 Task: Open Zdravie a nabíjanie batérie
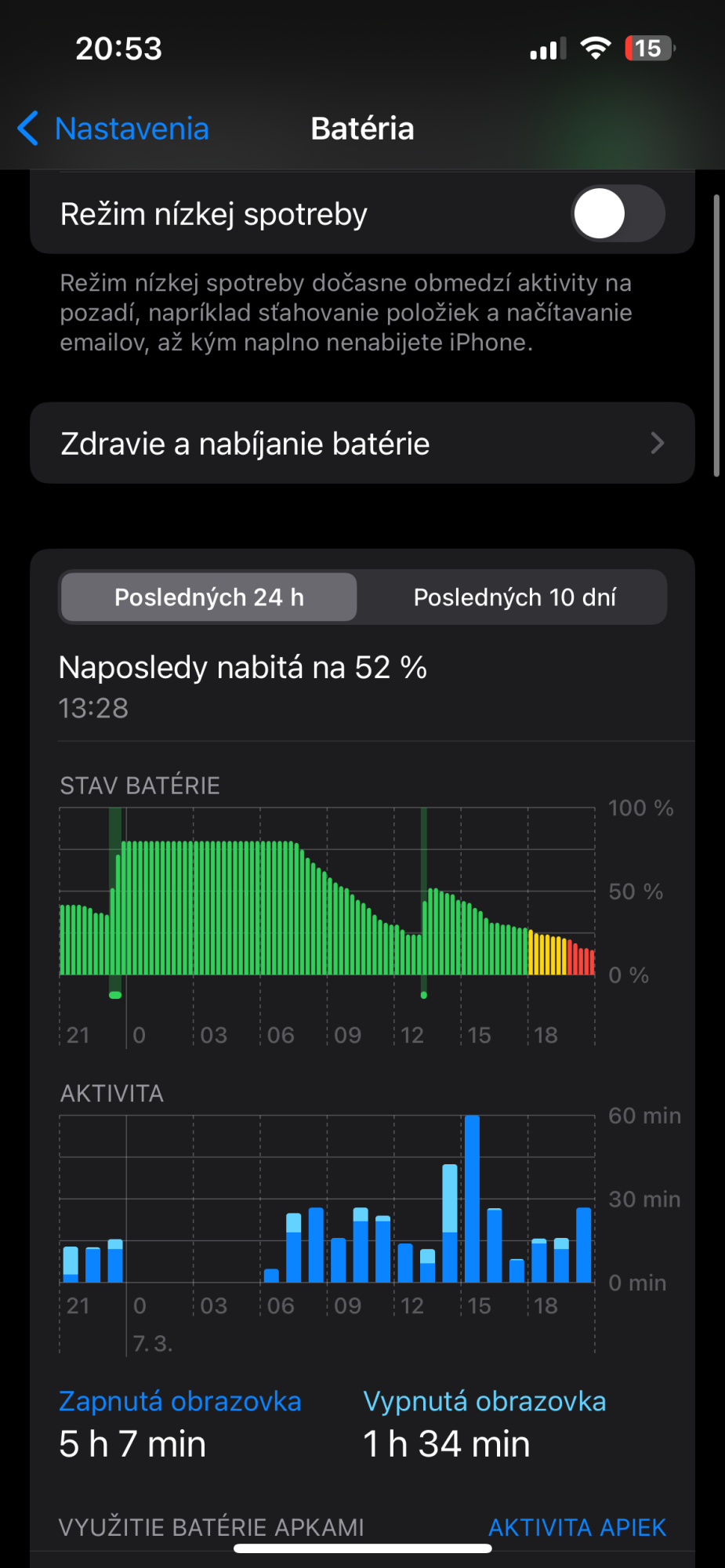tap(362, 443)
